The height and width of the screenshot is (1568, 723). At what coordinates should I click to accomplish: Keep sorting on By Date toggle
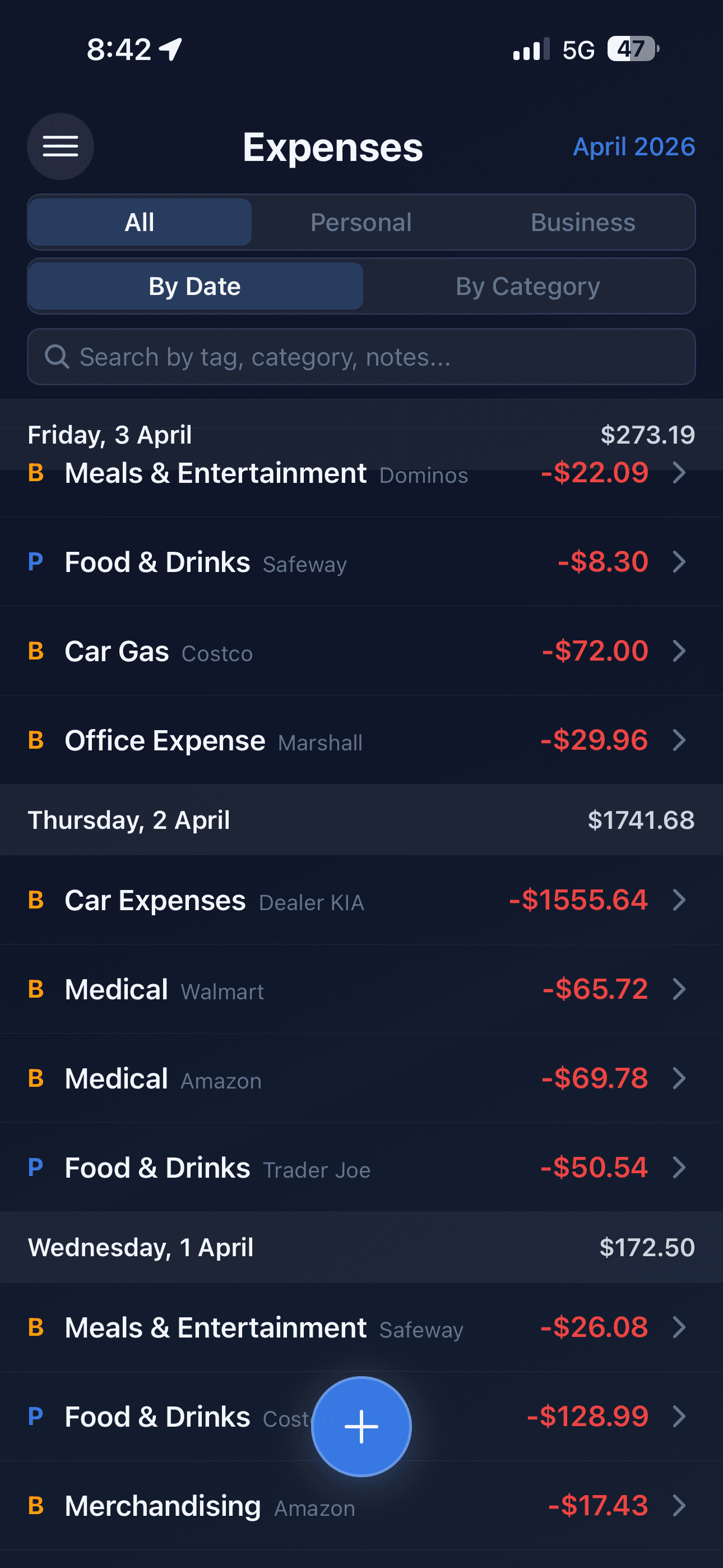[194, 286]
